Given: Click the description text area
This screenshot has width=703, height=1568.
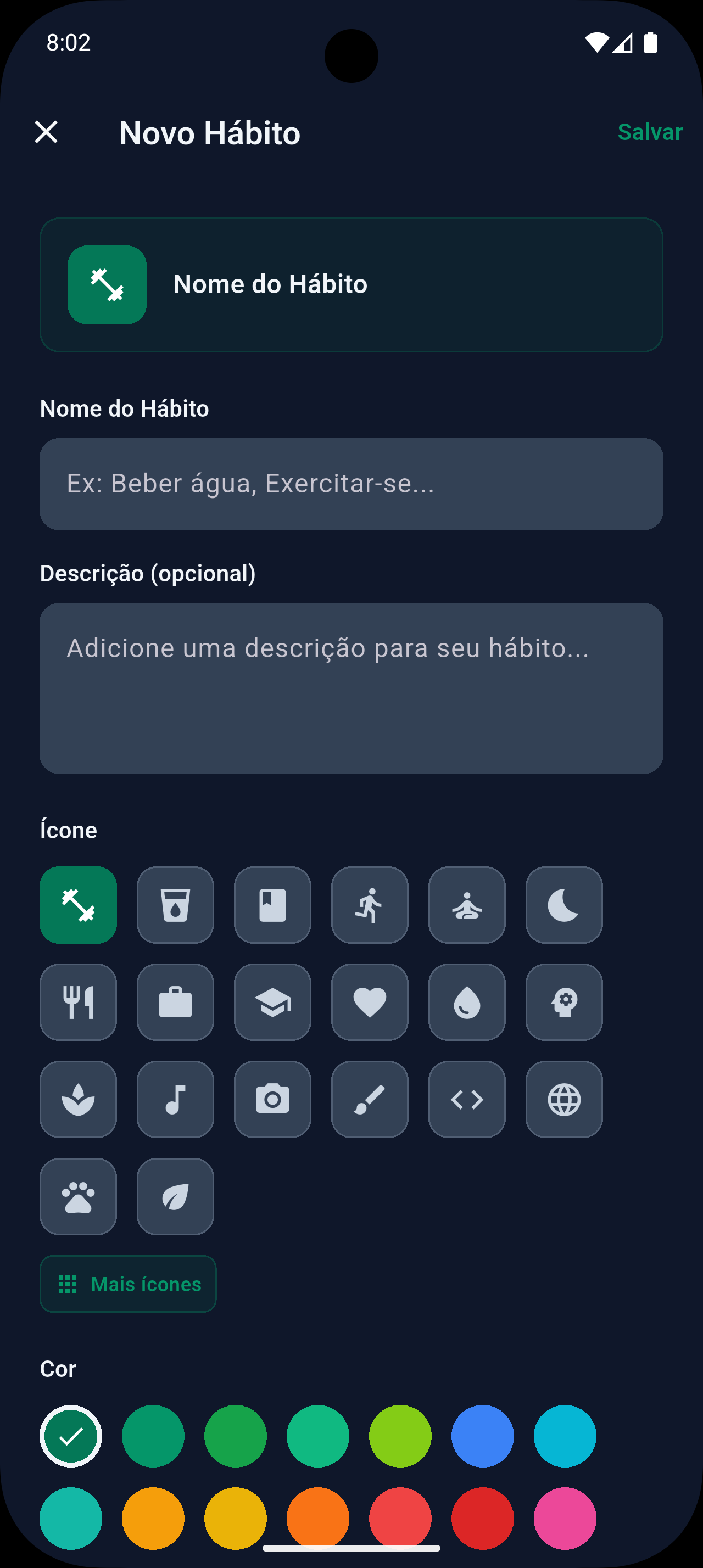Looking at the screenshot, I should pyautogui.click(x=351, y=687).
